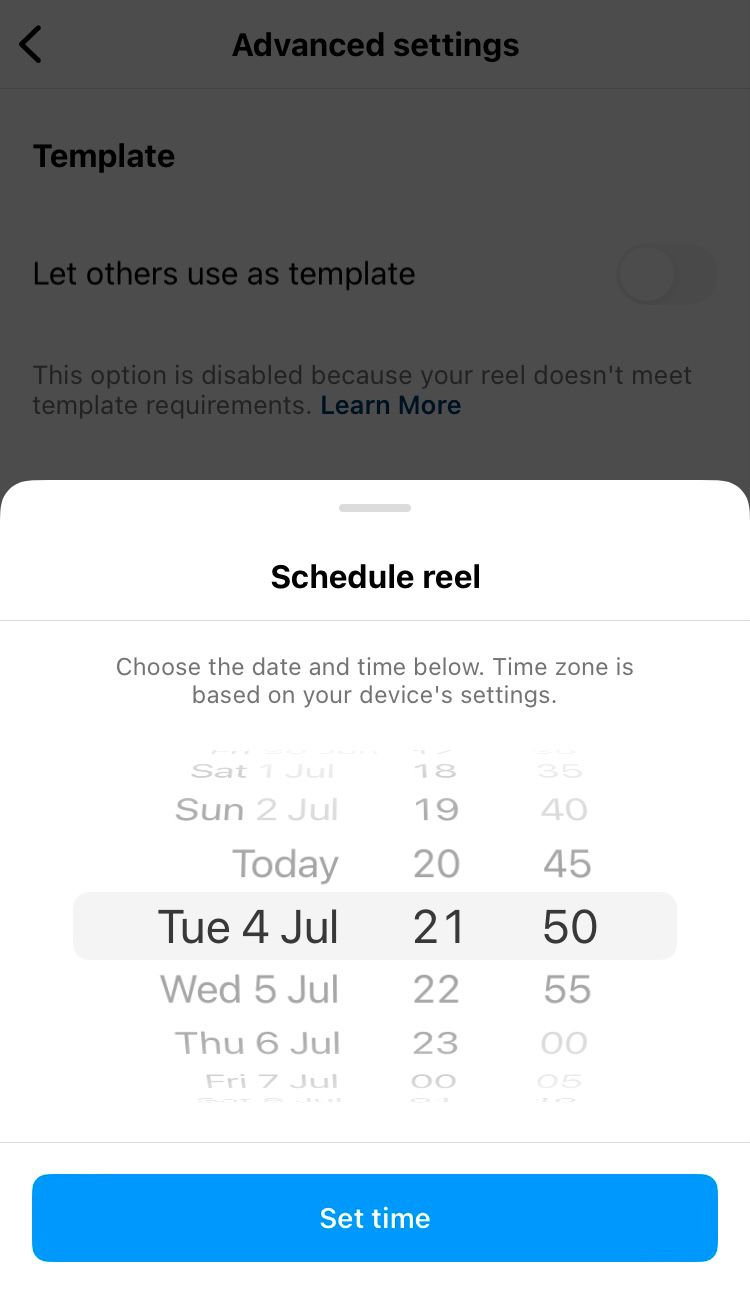
Task: Choose hour 20 in the picker
Action: 436,864
